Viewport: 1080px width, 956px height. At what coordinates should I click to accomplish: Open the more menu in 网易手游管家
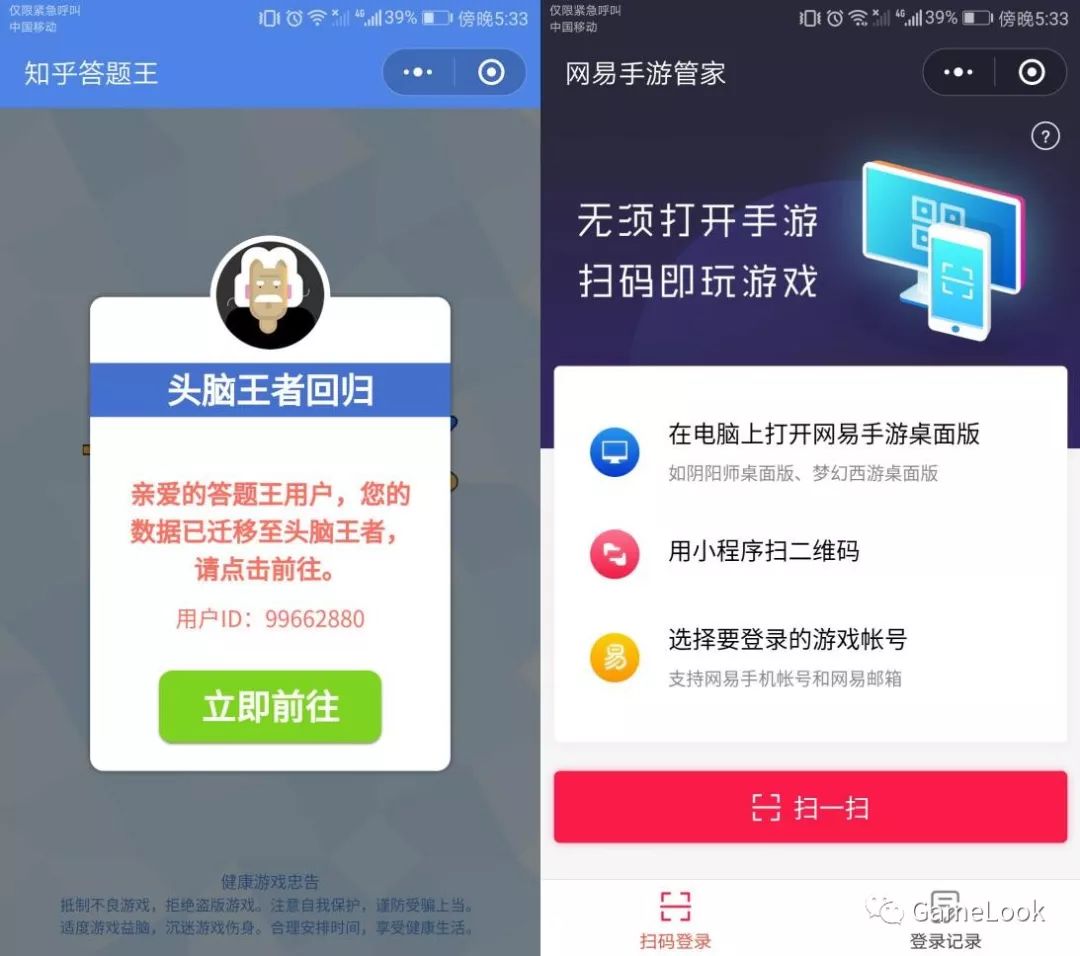tap(958, 72)
